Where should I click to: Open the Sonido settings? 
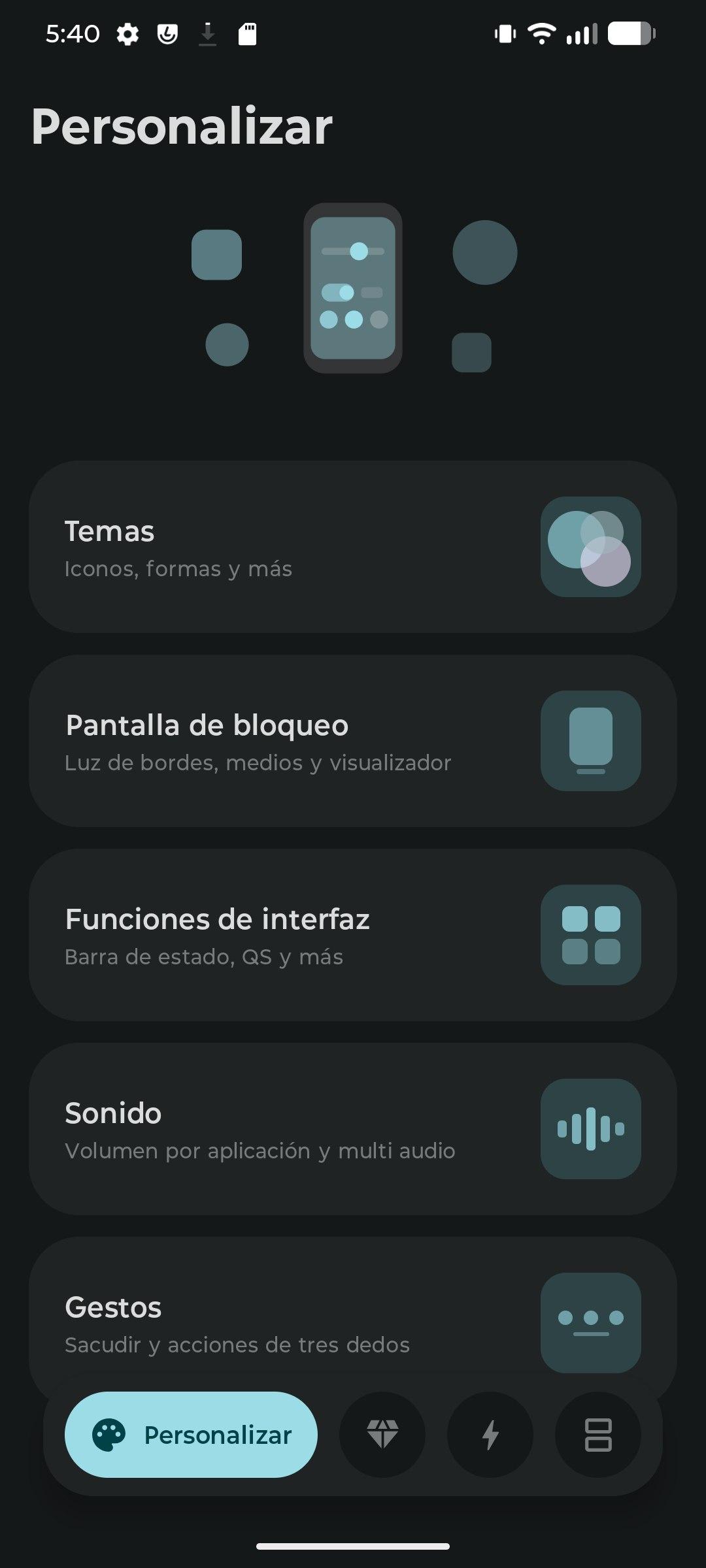(x=353, y=1129)
